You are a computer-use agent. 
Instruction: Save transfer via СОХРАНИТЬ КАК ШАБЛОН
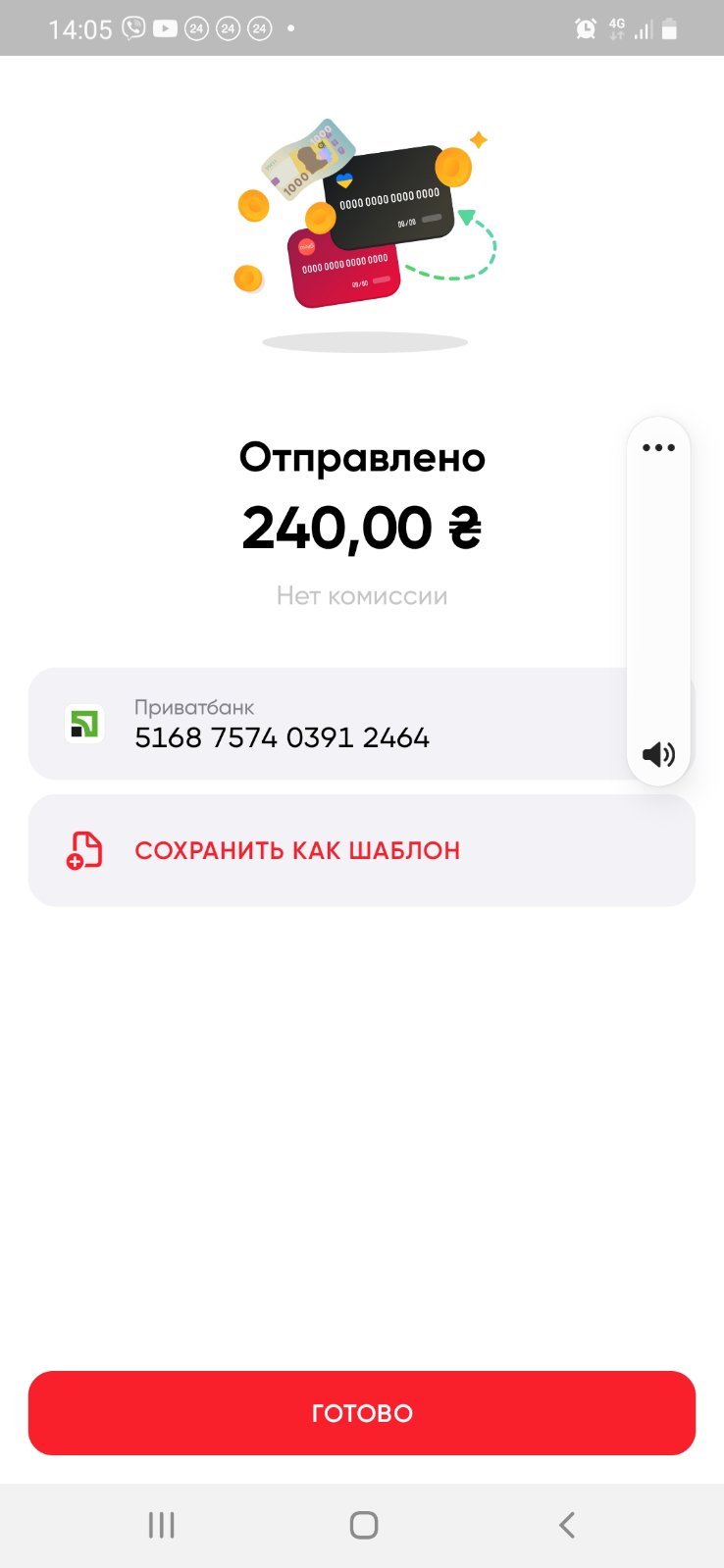point(361,850)
